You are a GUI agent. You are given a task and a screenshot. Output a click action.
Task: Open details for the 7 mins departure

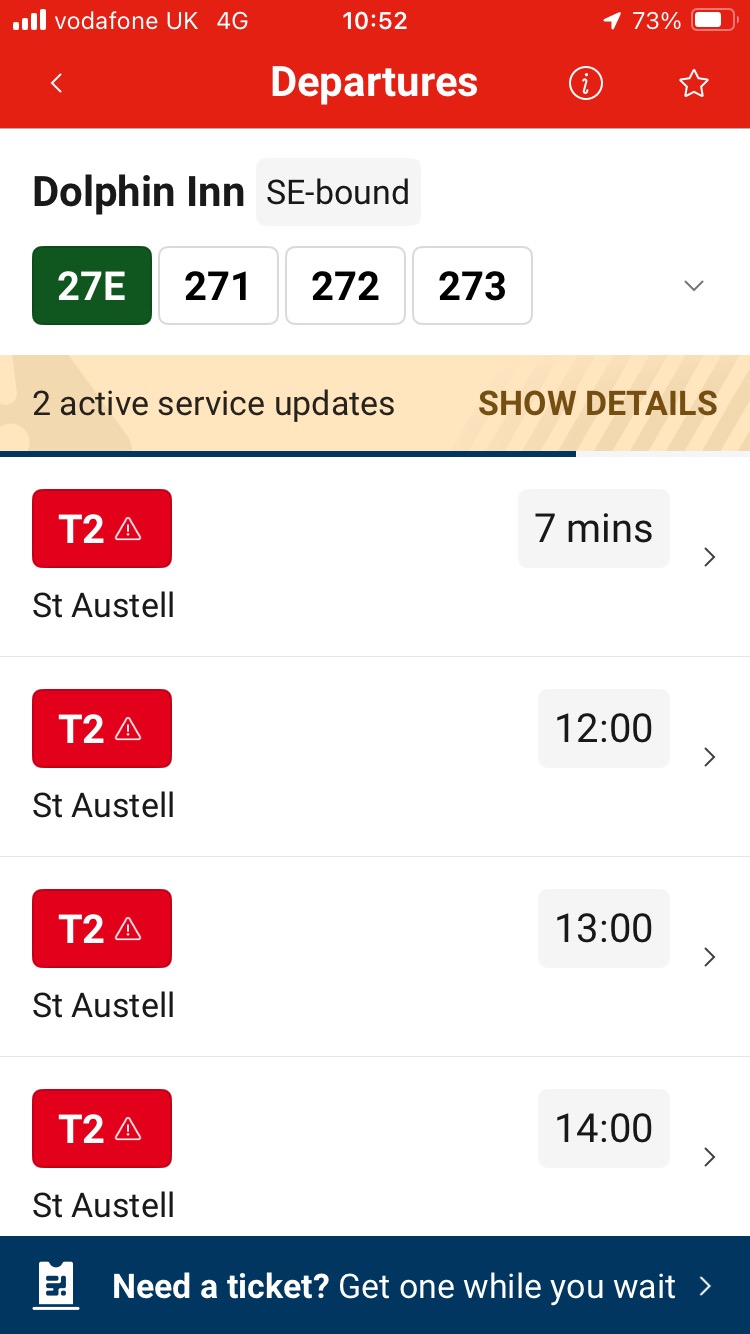point(709,557)
